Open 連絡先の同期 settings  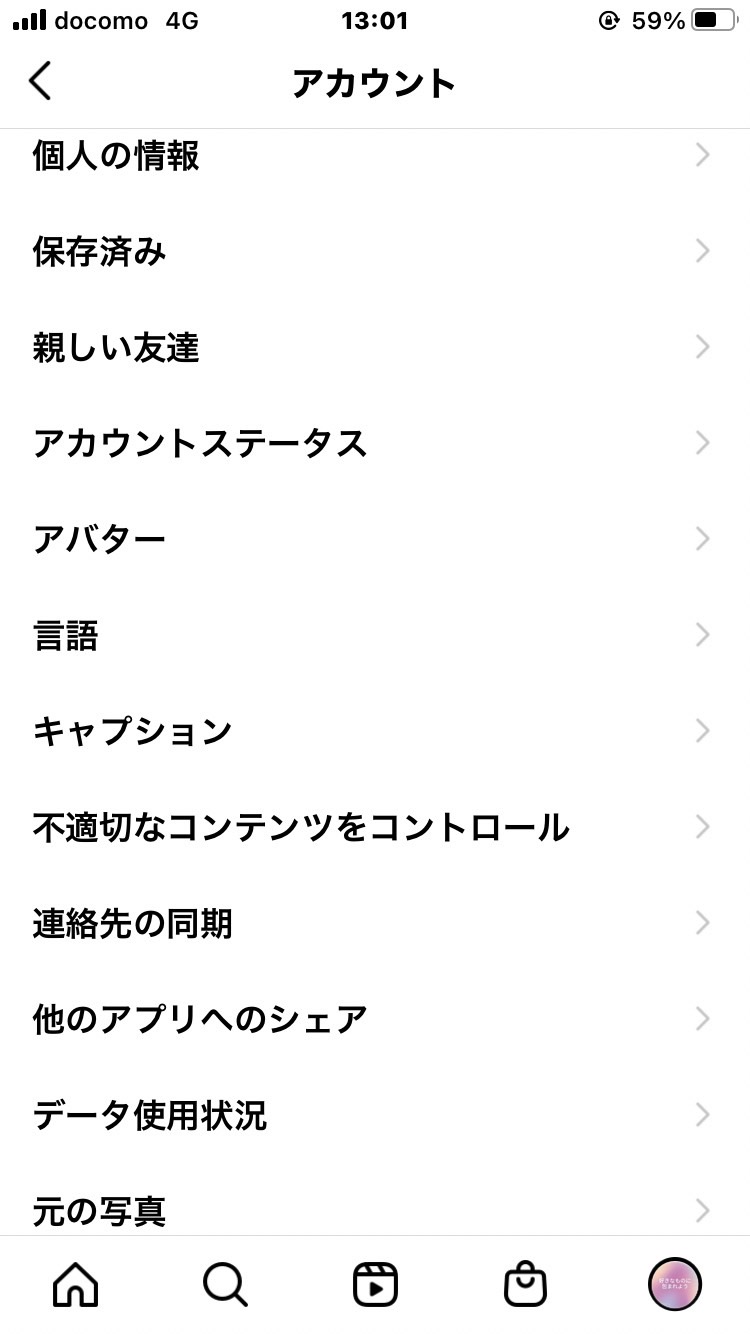click(375, 923)
